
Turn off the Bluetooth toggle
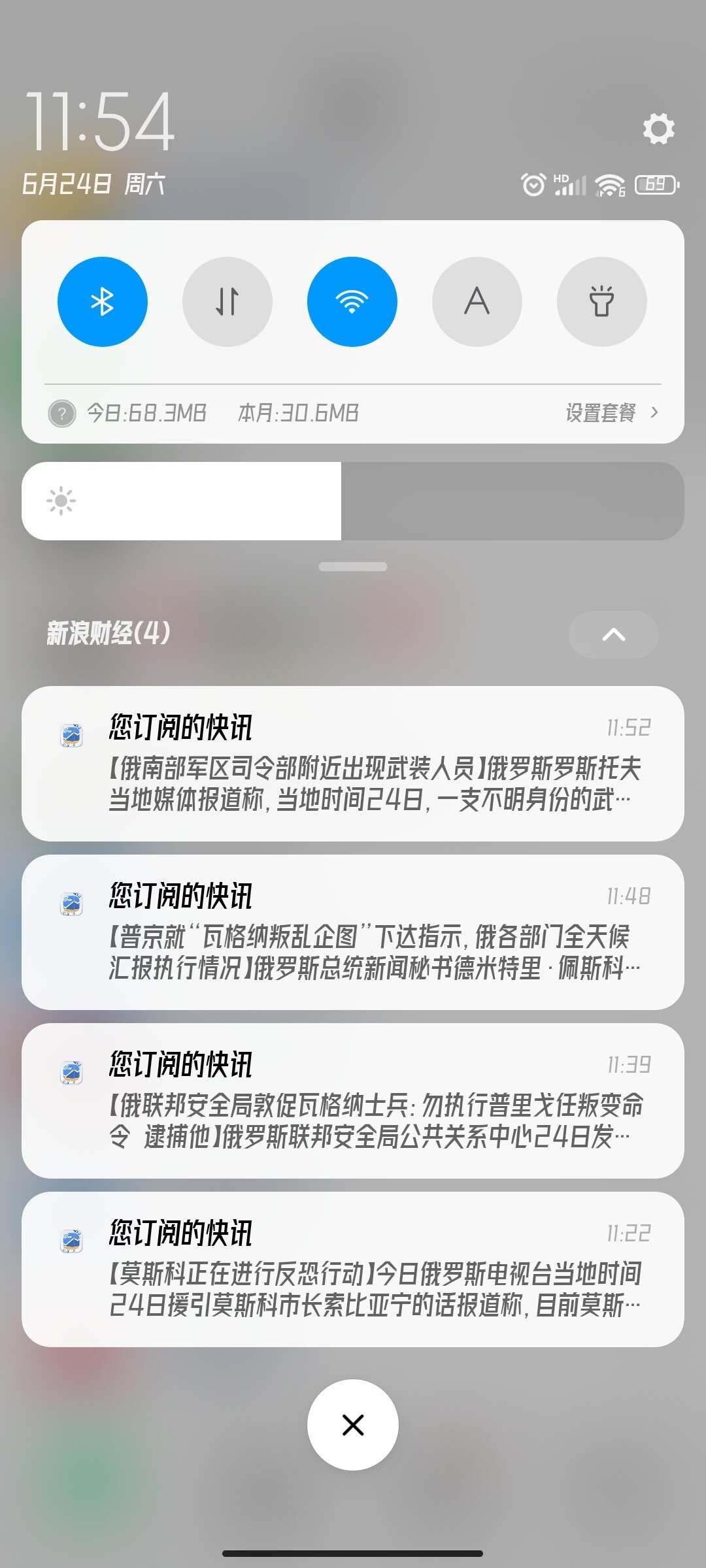pyautogui.click(x=103, y=302)
